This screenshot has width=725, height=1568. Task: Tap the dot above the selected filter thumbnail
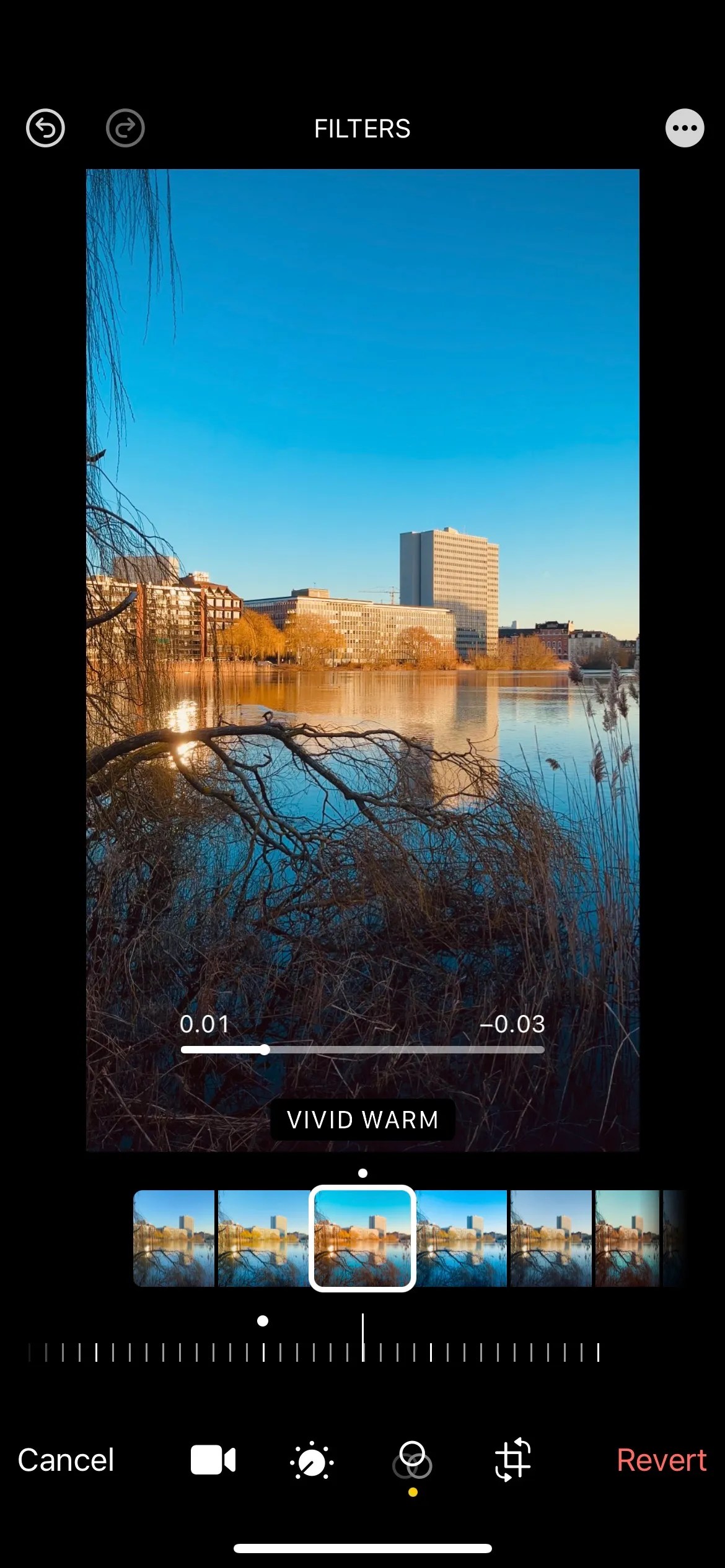click(362, 1172)
